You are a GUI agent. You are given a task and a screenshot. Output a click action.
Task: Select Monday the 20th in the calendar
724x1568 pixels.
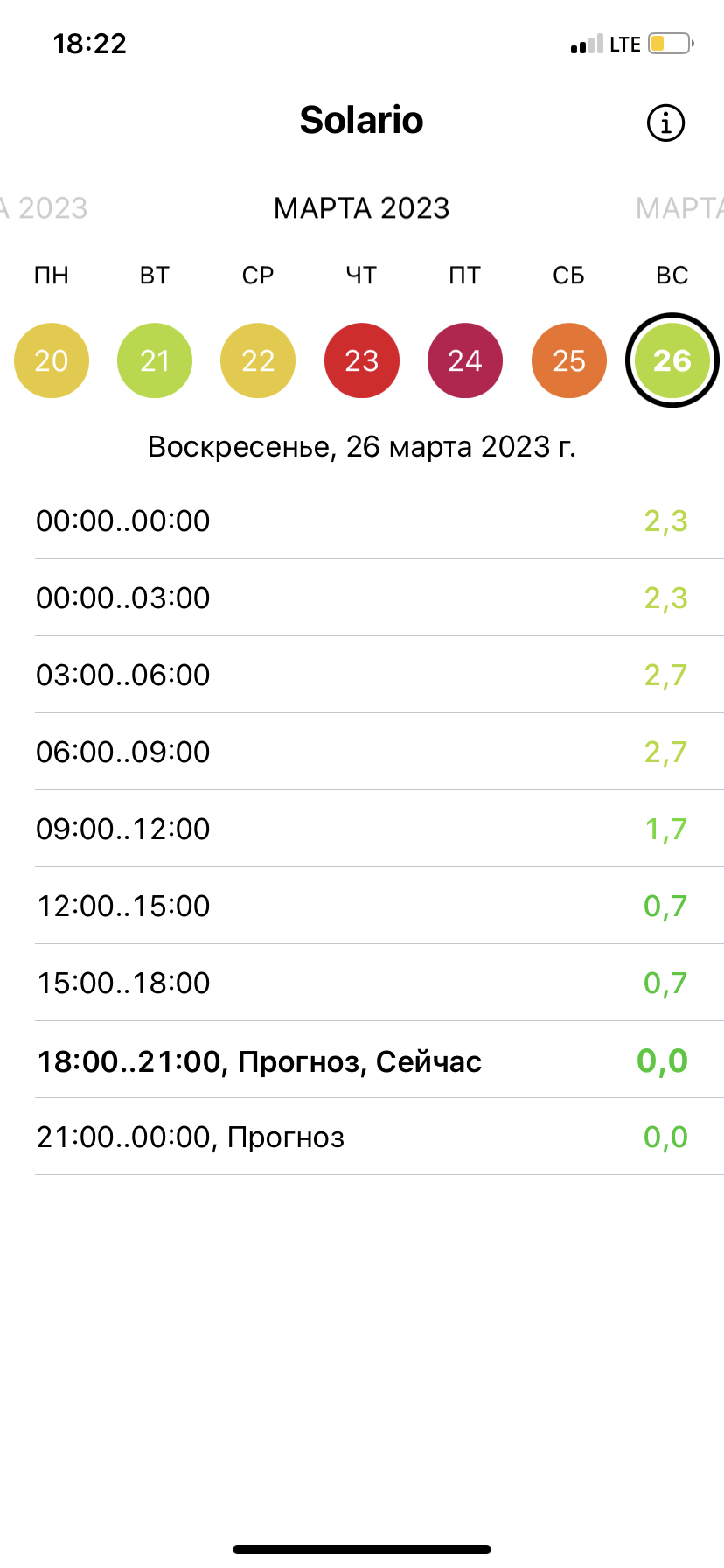52,360
